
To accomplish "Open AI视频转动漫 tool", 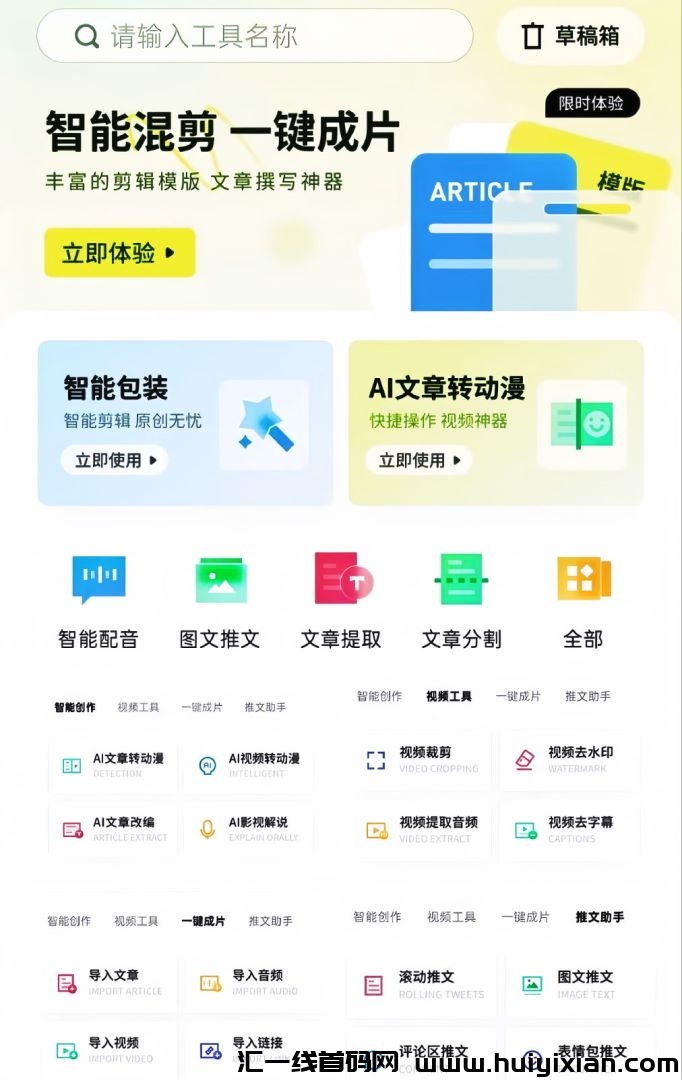I will (x=249, y=765).
